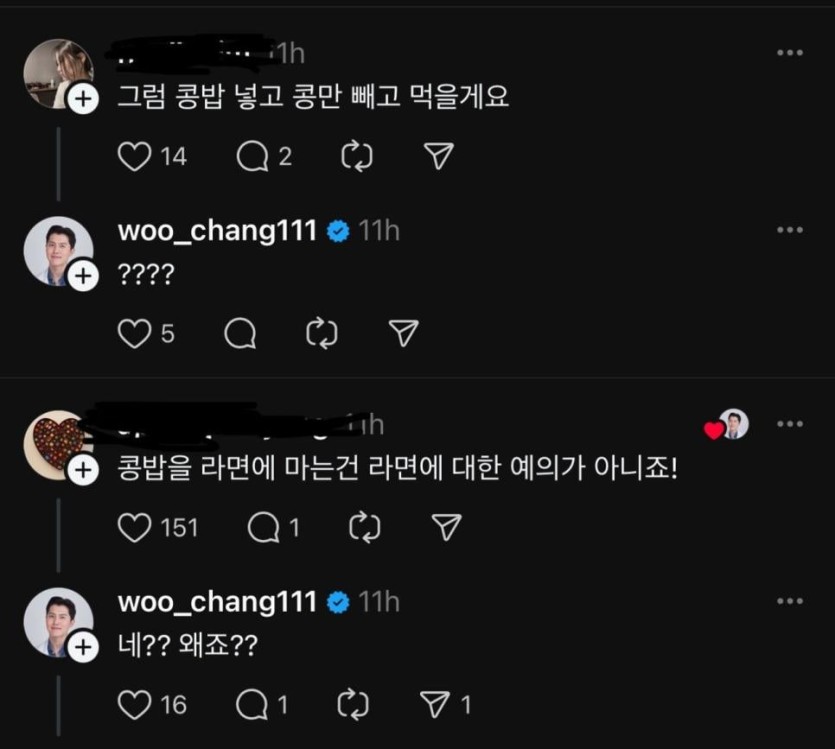Share the "네?? 왜죠??" reply
This screenshot has height=749, width=835.
[x=435, y=705]
